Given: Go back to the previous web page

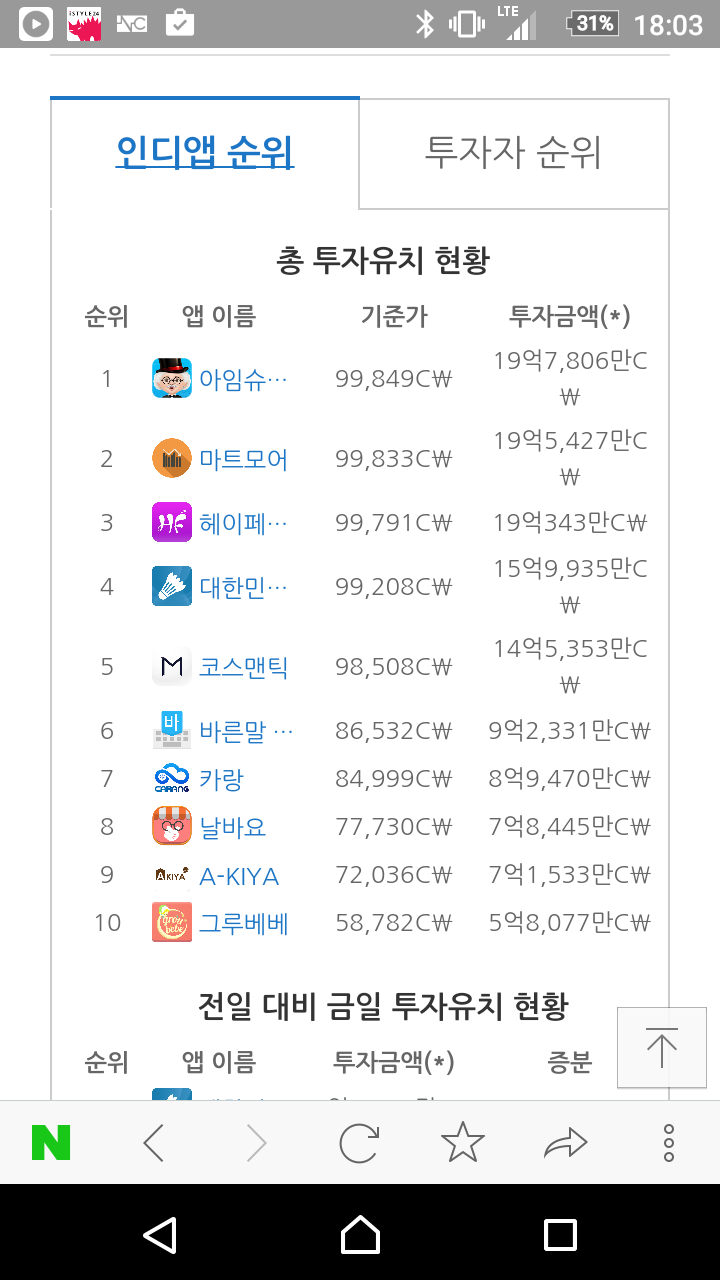Looking at the screenshot, I should 153,1142.
